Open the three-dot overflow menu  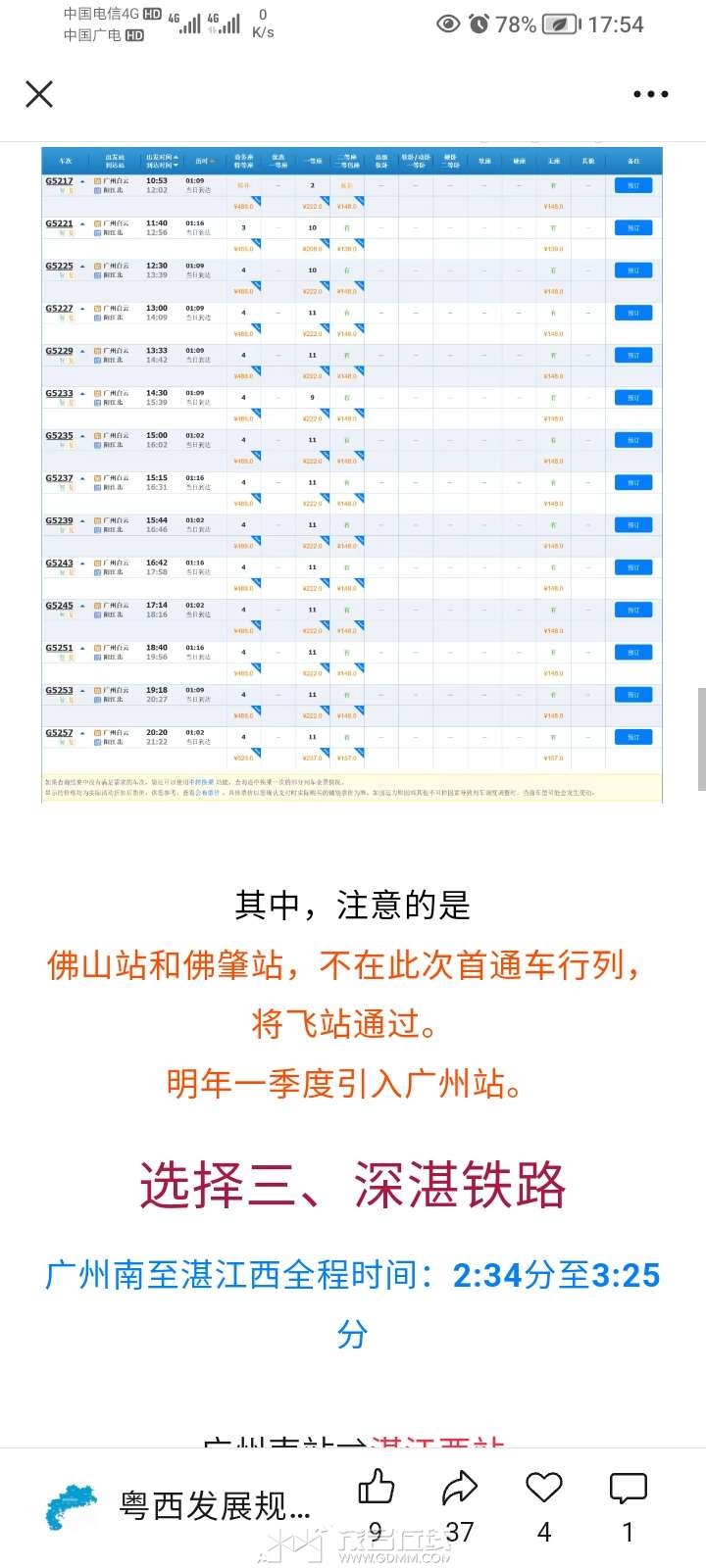click(650, 94)
